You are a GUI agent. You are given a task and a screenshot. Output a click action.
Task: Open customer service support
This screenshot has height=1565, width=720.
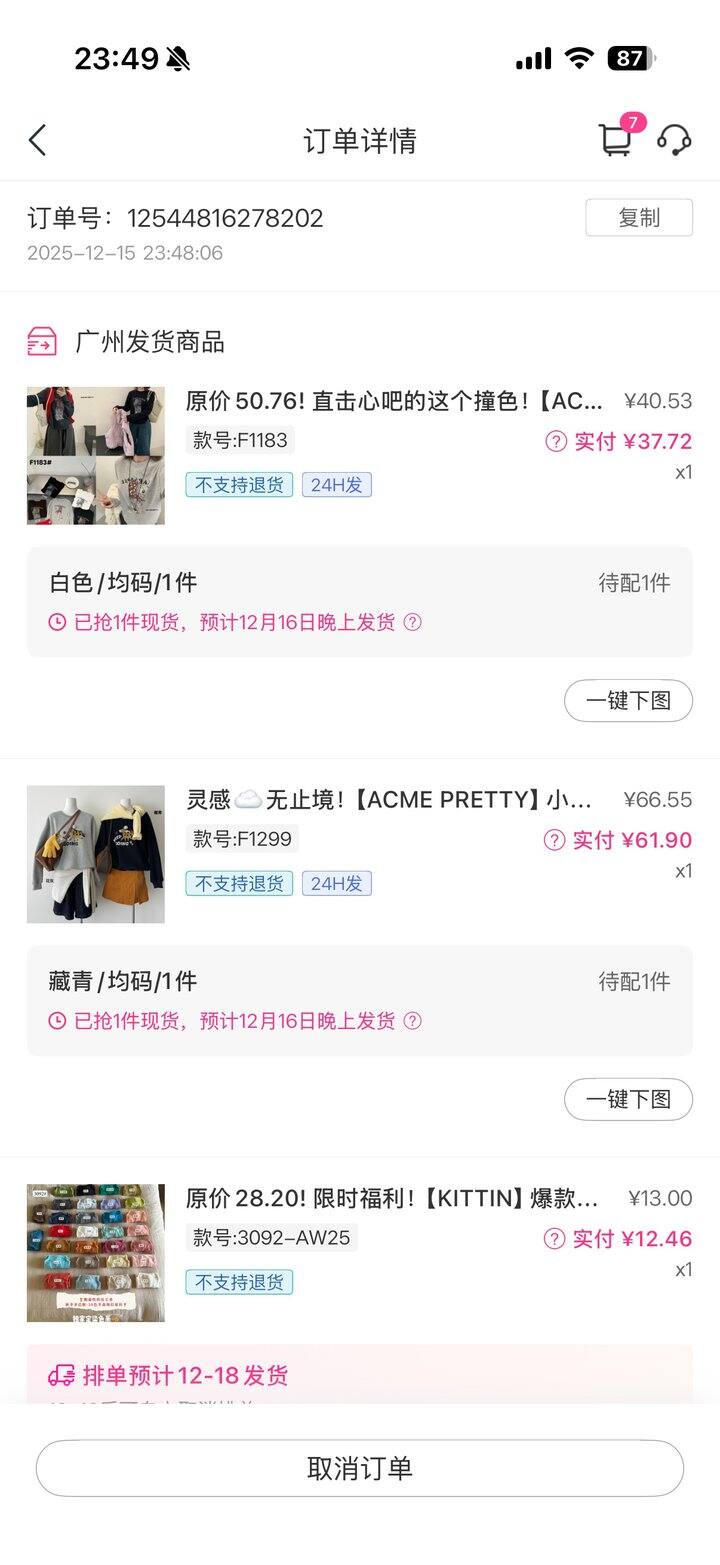[676, 141]
